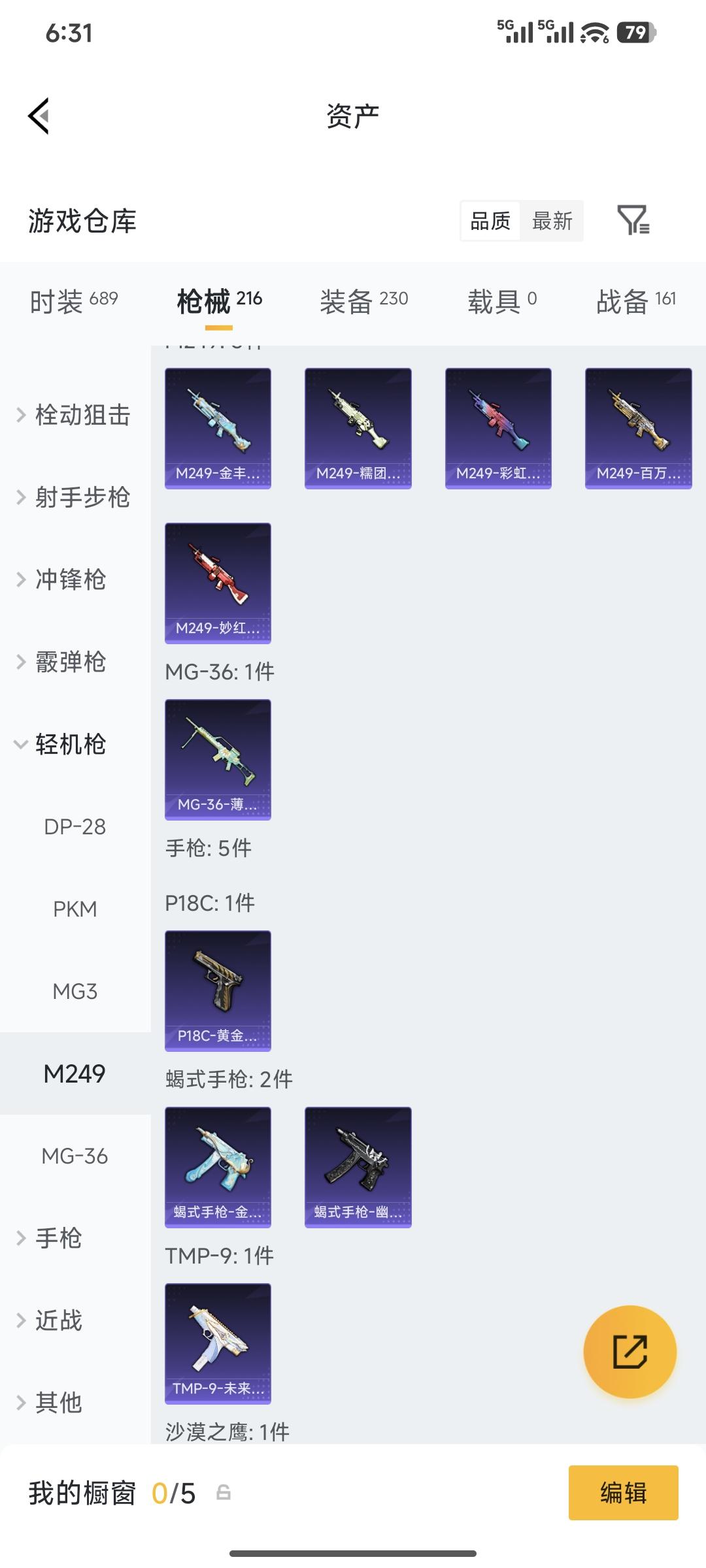706x1568 pixels.
Task: Open the M249-彩虹 skin tile
Action: tap(498, 428)
